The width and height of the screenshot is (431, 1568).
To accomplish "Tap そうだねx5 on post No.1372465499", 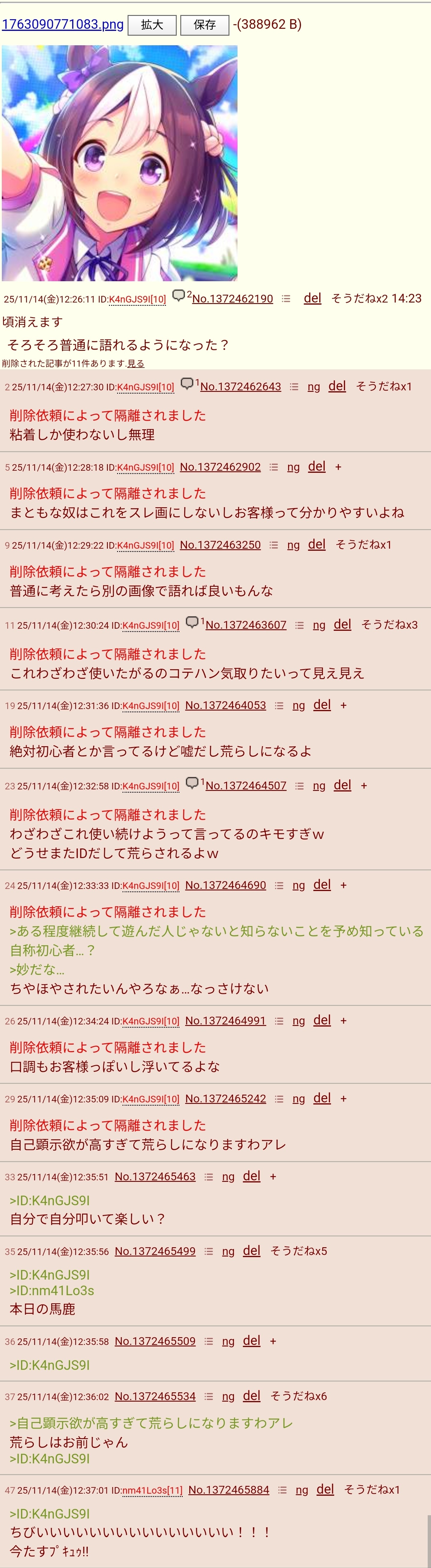I will click(x=299, y=1251).
